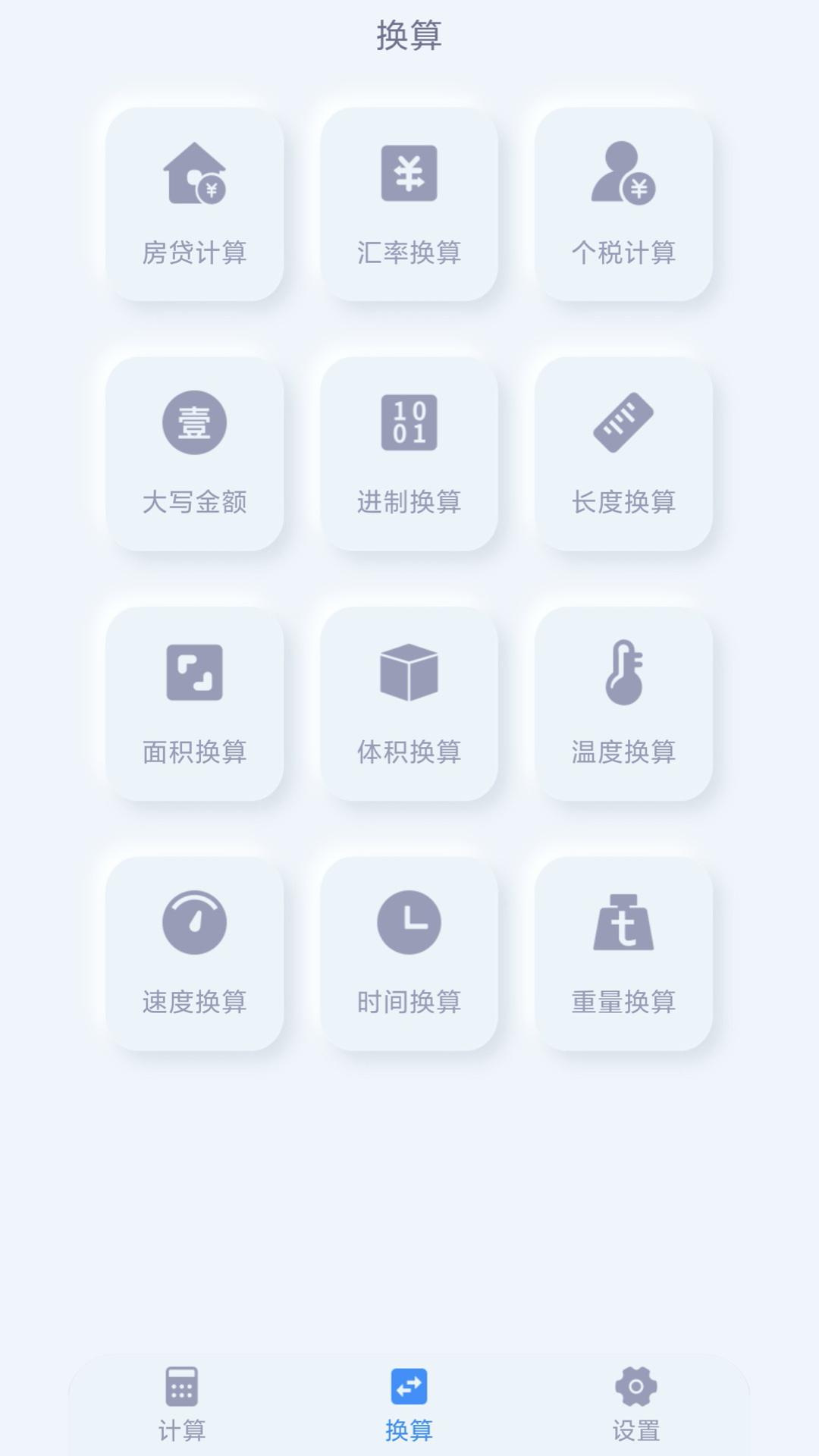The width and height of the screenshot is (819, 1456).
Task: Tap the 时间换算 label text
Action: coord(409,1001)
